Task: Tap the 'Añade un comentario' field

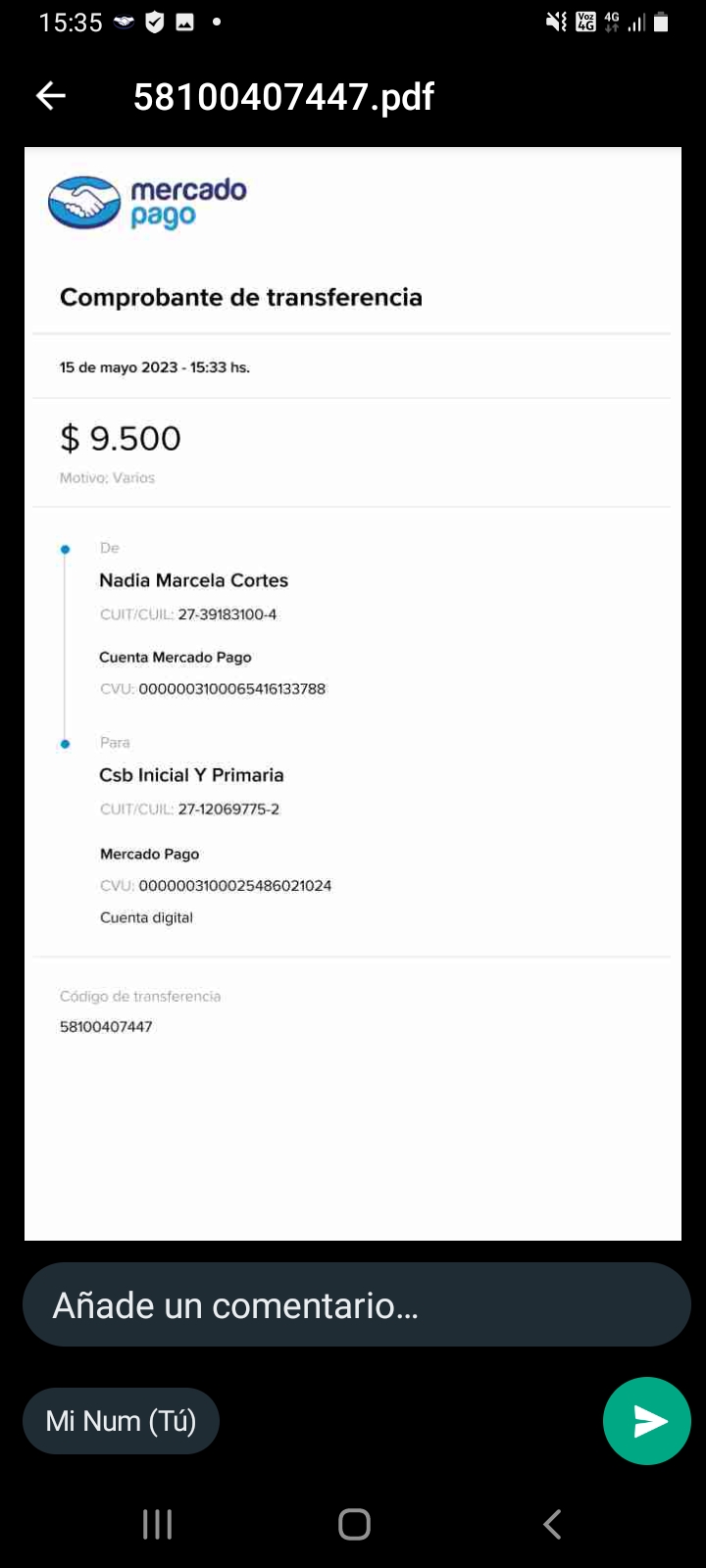Action: (x=355, y=1305)
